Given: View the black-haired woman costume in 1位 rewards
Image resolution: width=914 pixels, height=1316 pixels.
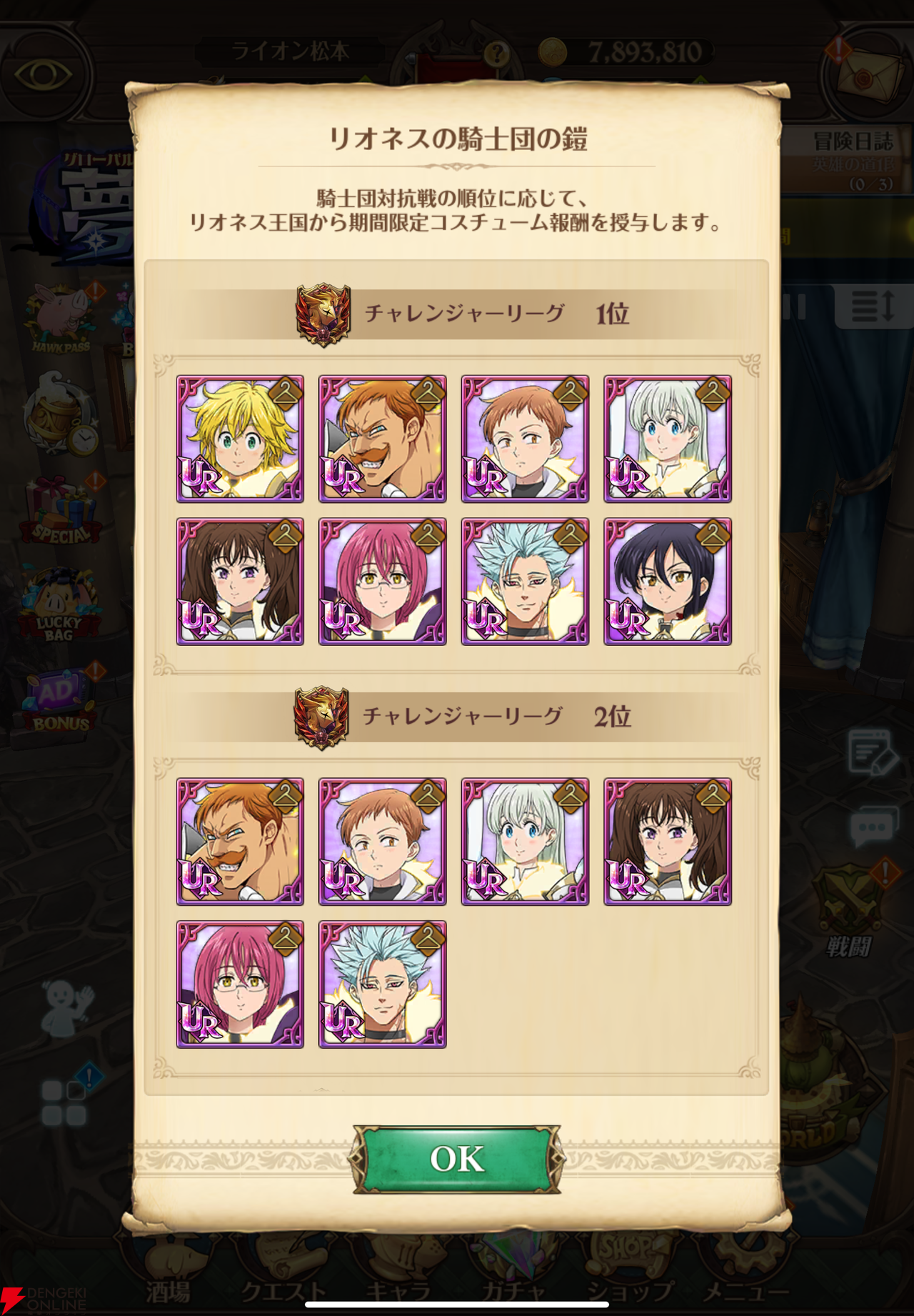Looking at the screenshot, I should click(668, 582).
